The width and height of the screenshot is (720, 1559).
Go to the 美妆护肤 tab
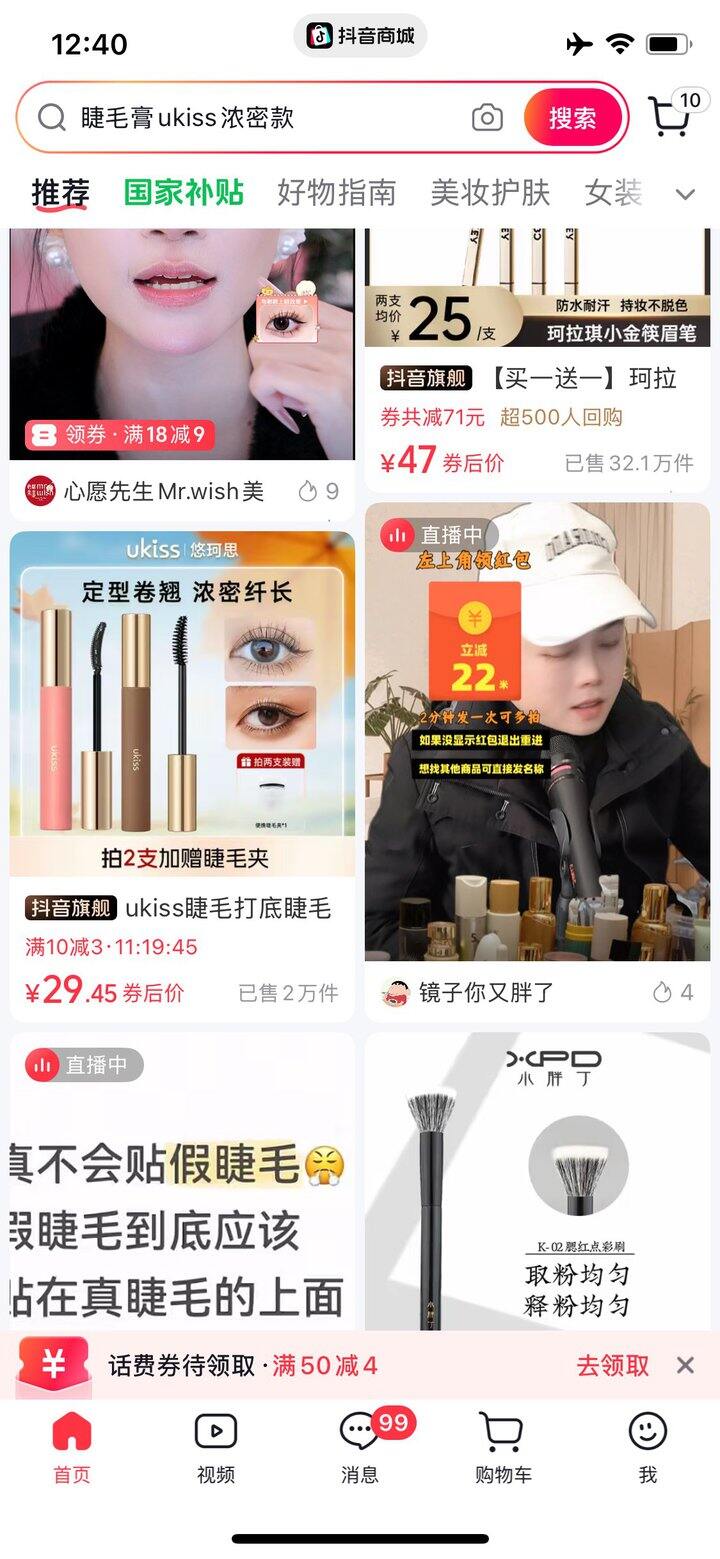click(x=490, y=192)
